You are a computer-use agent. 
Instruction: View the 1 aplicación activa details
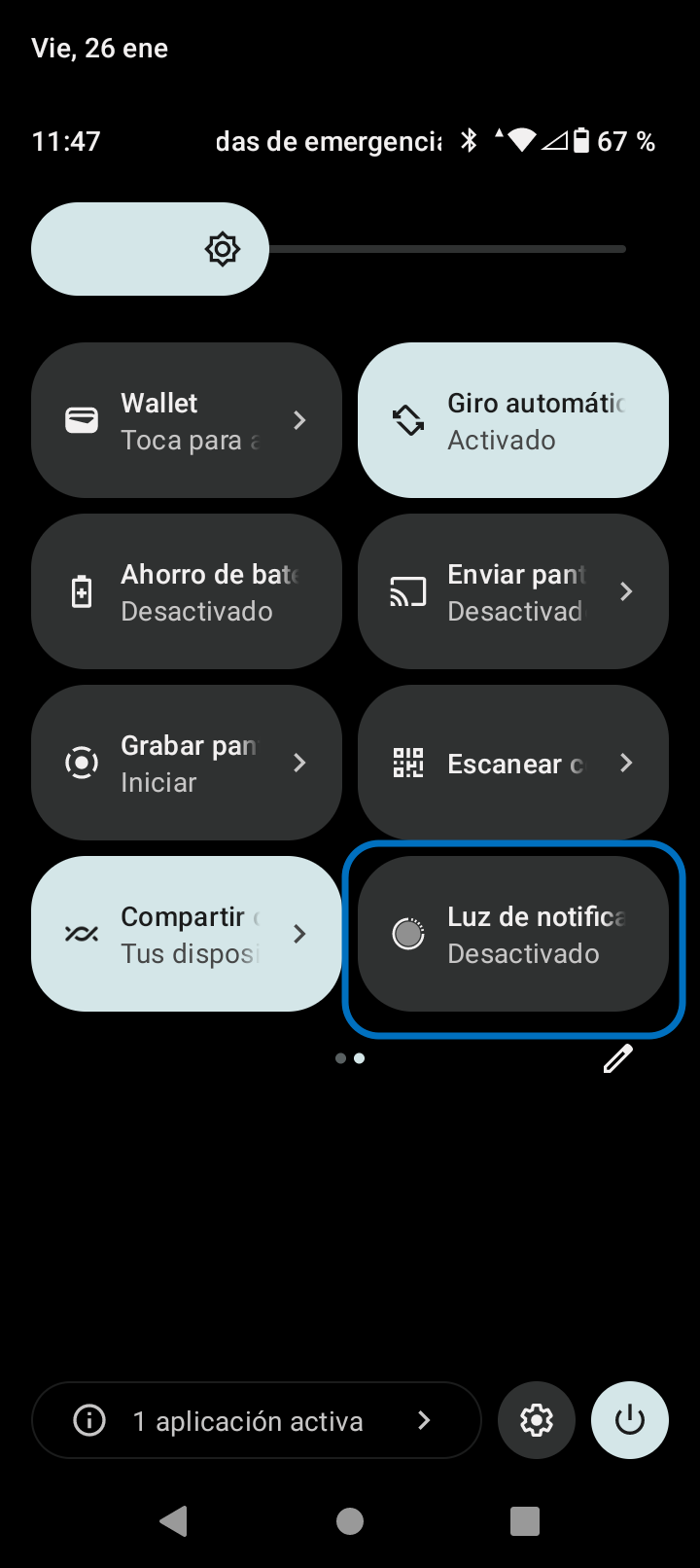tap(256, 1420)
